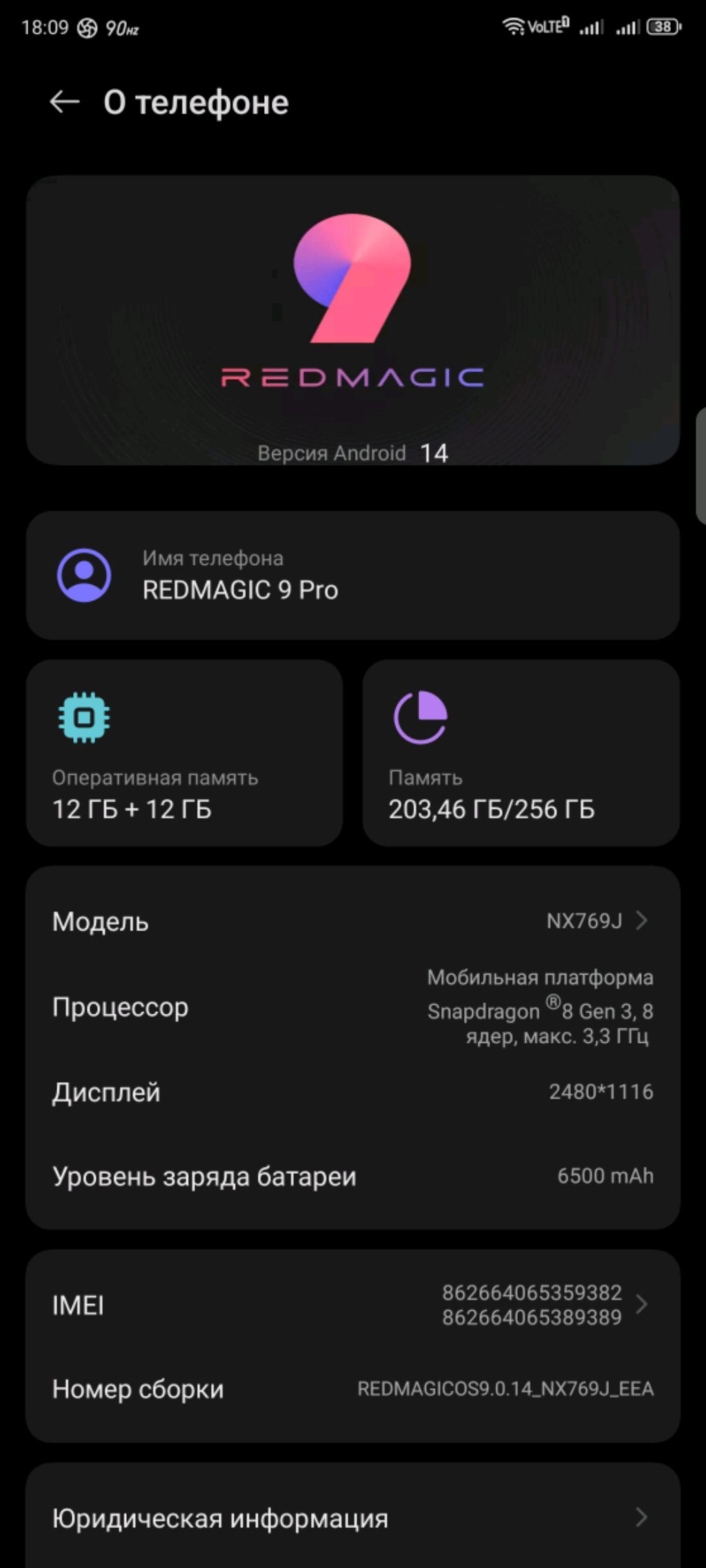Open the Оперативная память card
706x1568 pixels.
pos(184,753)
